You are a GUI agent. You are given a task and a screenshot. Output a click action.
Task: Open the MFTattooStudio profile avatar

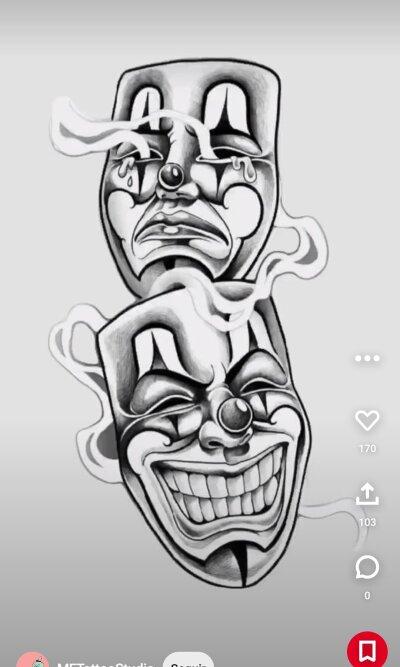(x=33, y=659)
